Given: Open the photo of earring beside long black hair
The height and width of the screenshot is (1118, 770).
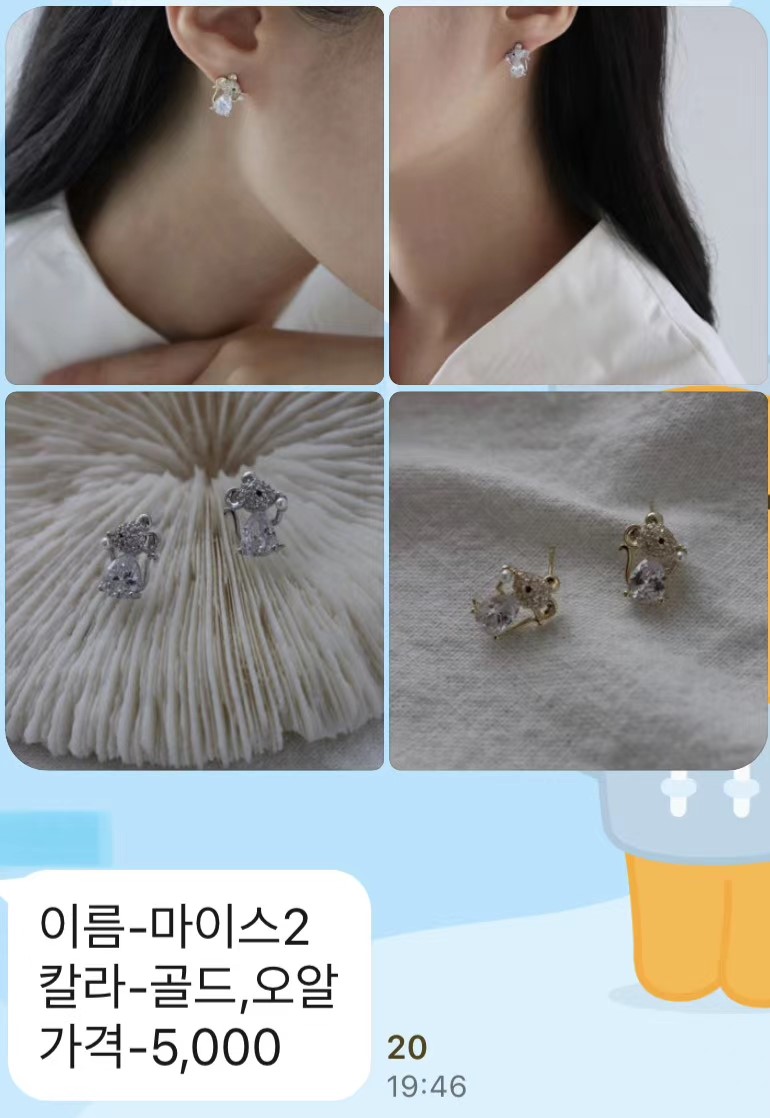Looking at the screenshot, I should click(578, 195).
